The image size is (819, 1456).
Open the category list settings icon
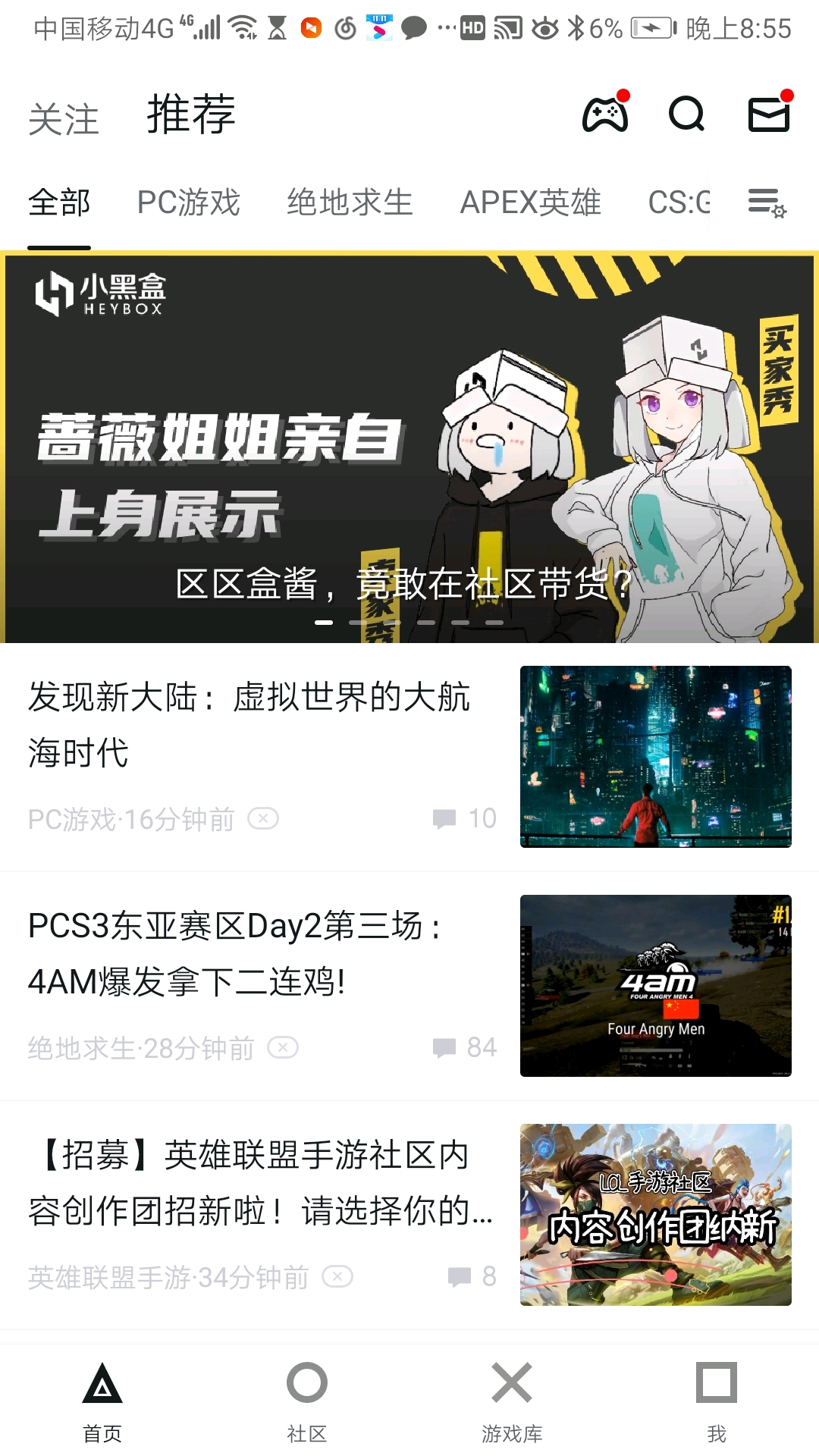coord(767,202)
